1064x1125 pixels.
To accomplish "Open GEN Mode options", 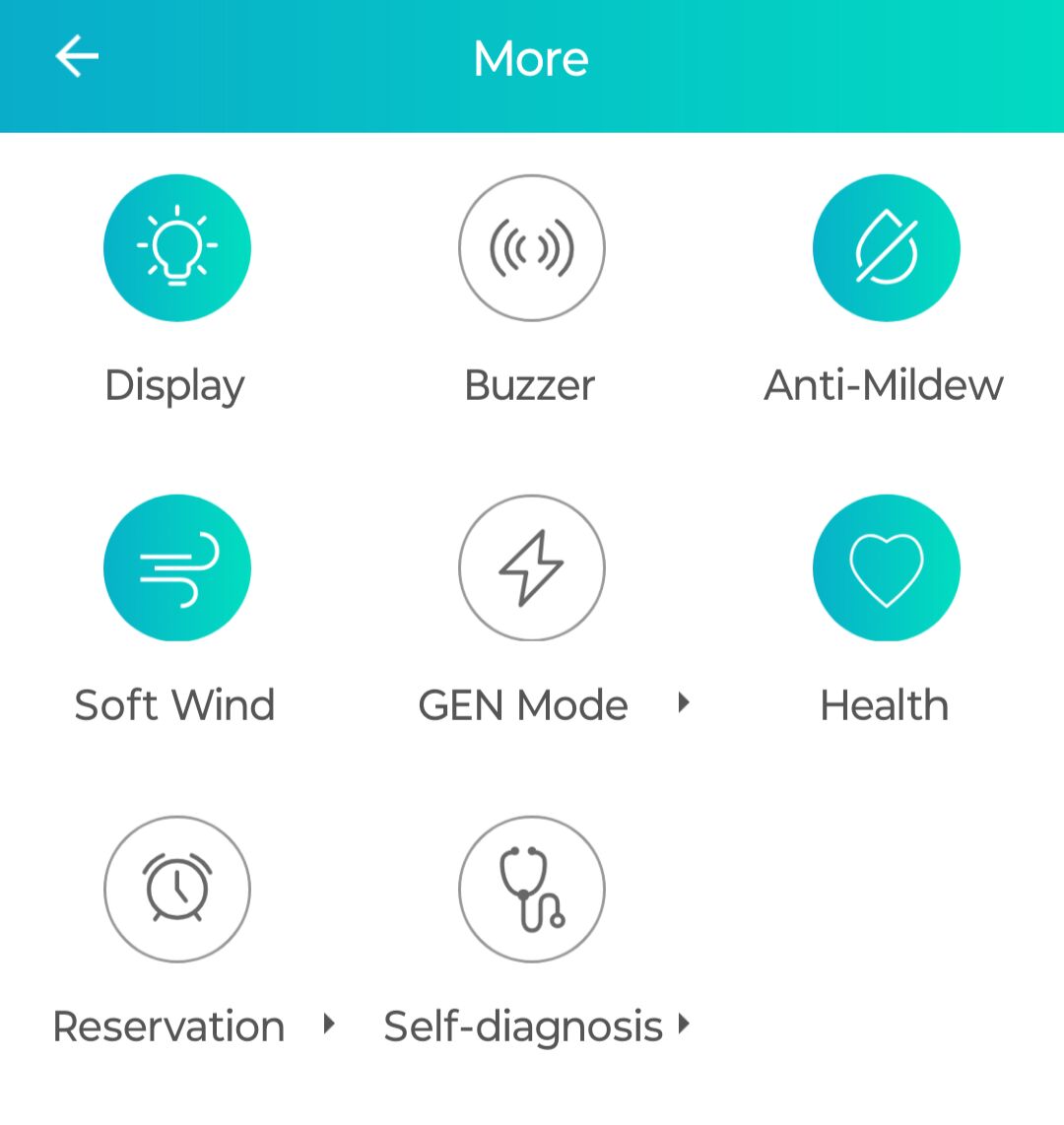I will pyautogui.click(x=531, y=568).
